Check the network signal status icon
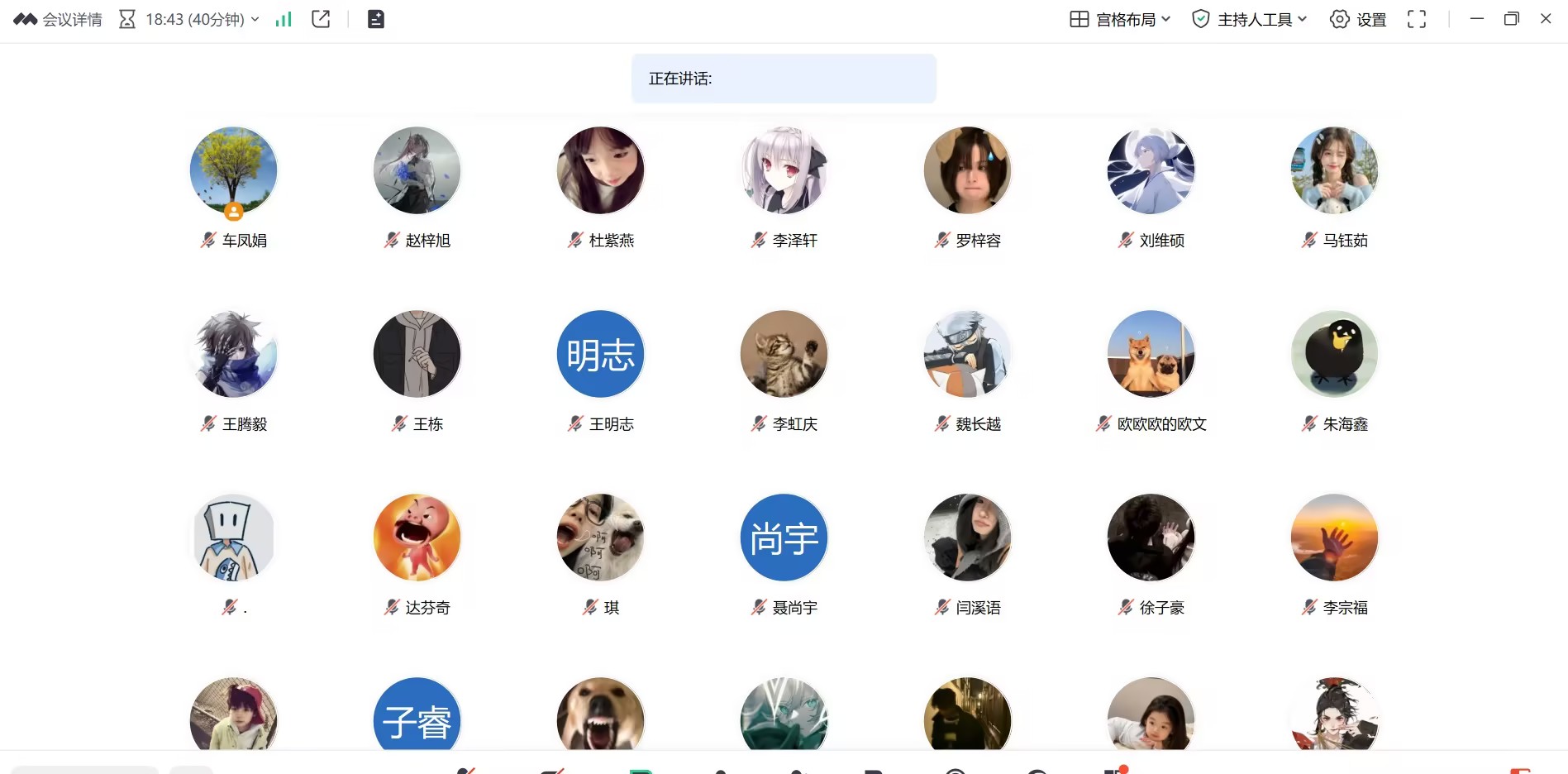The width and height of the screenshot is (1568, 774). click(284, 19)
